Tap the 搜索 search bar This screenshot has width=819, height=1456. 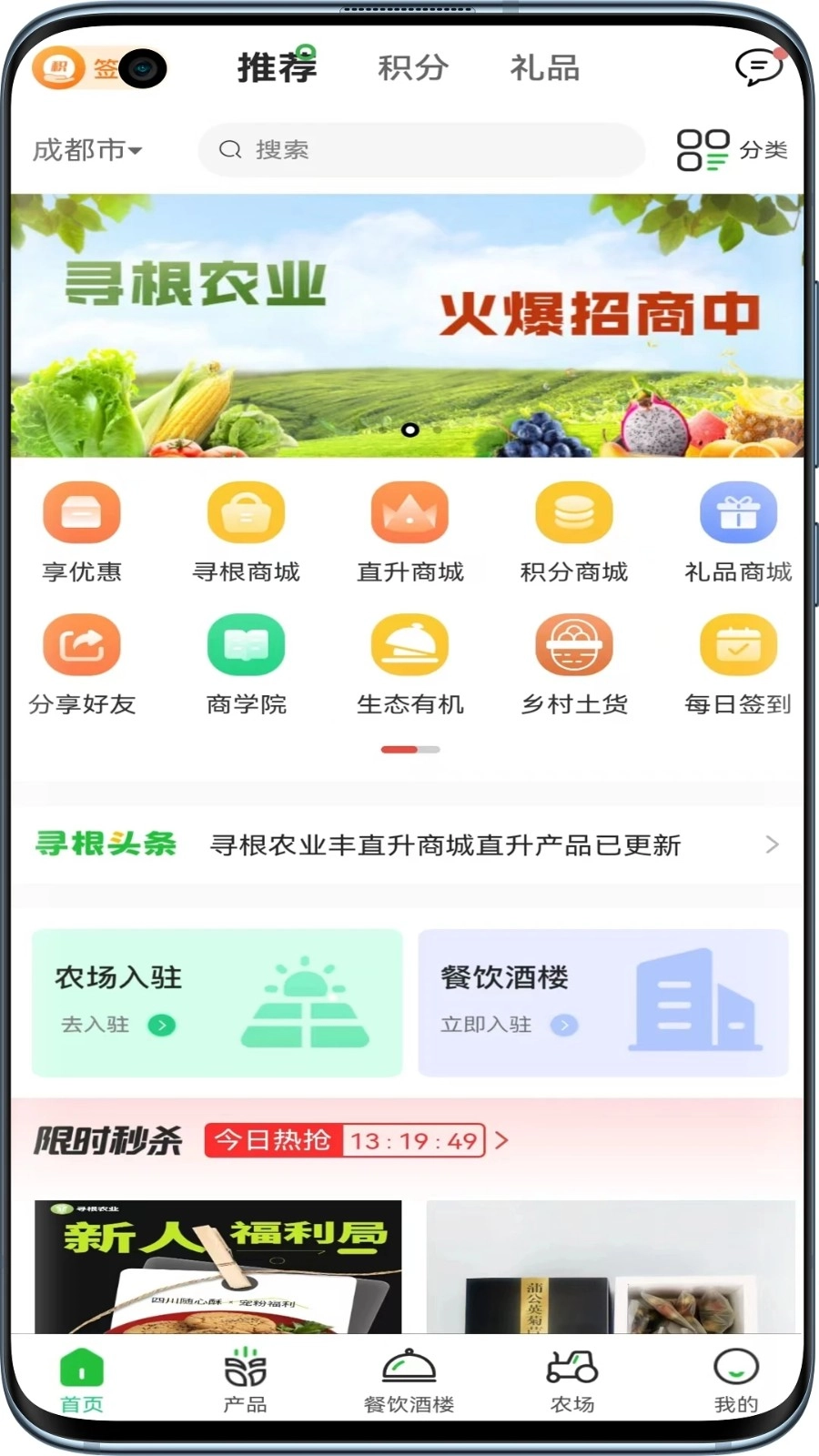(420, 150)
